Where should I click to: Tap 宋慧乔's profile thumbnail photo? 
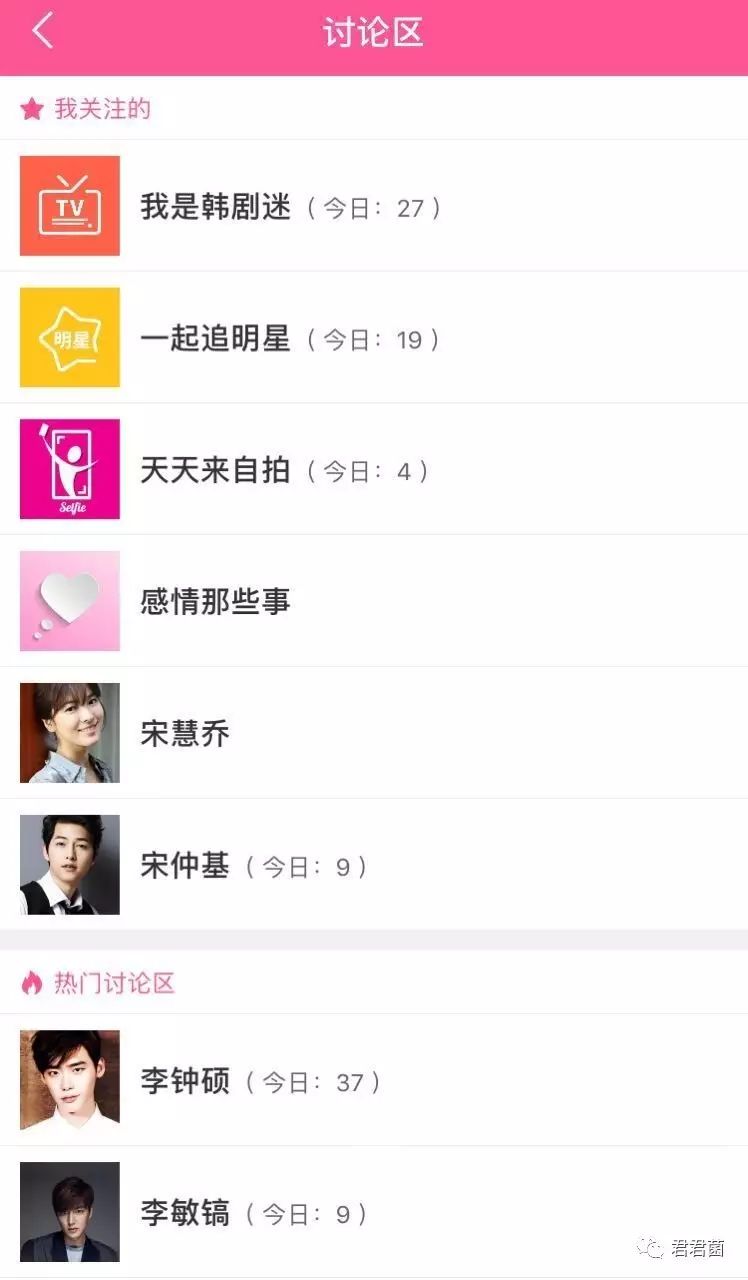tap(69, 733)
